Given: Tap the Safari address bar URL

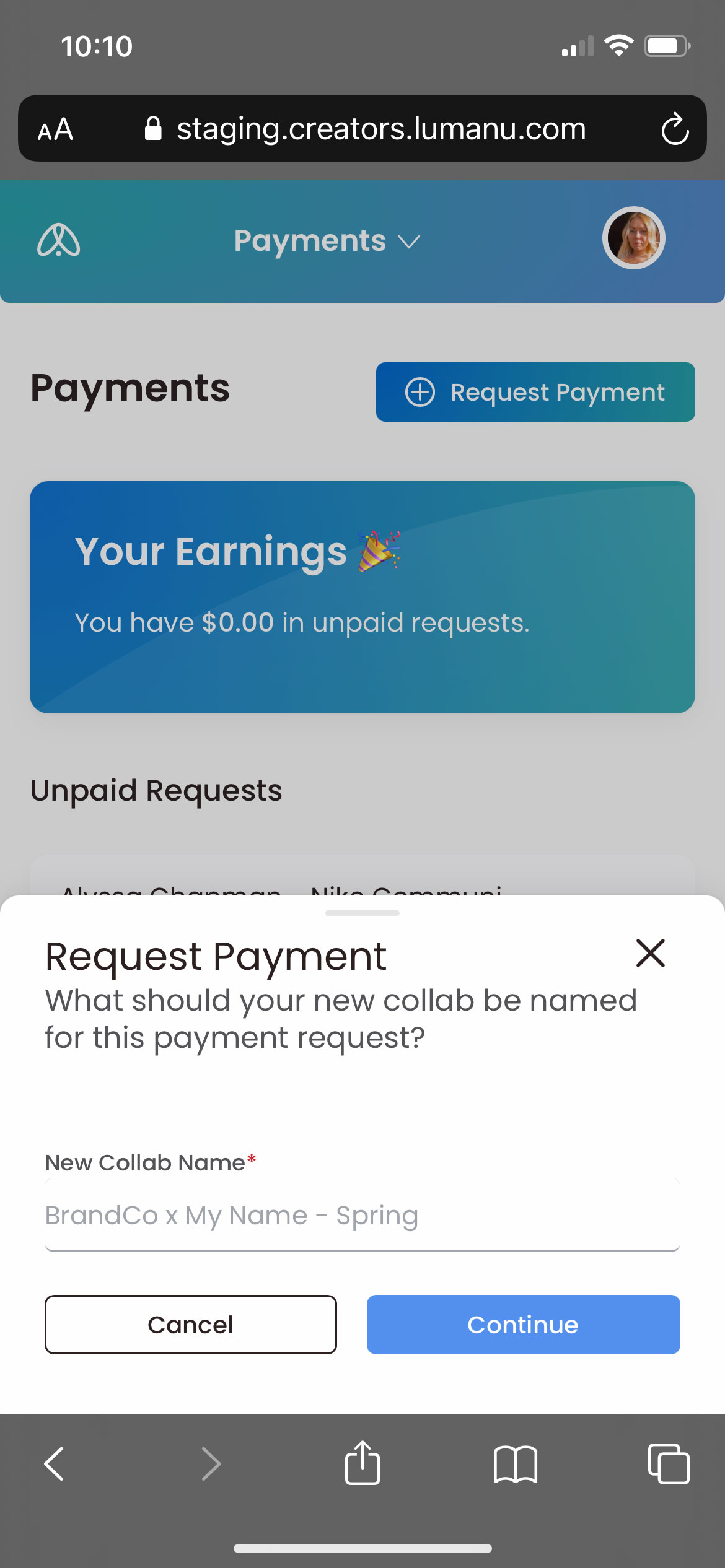Looking at the screenshot, I should click(380, 129).
